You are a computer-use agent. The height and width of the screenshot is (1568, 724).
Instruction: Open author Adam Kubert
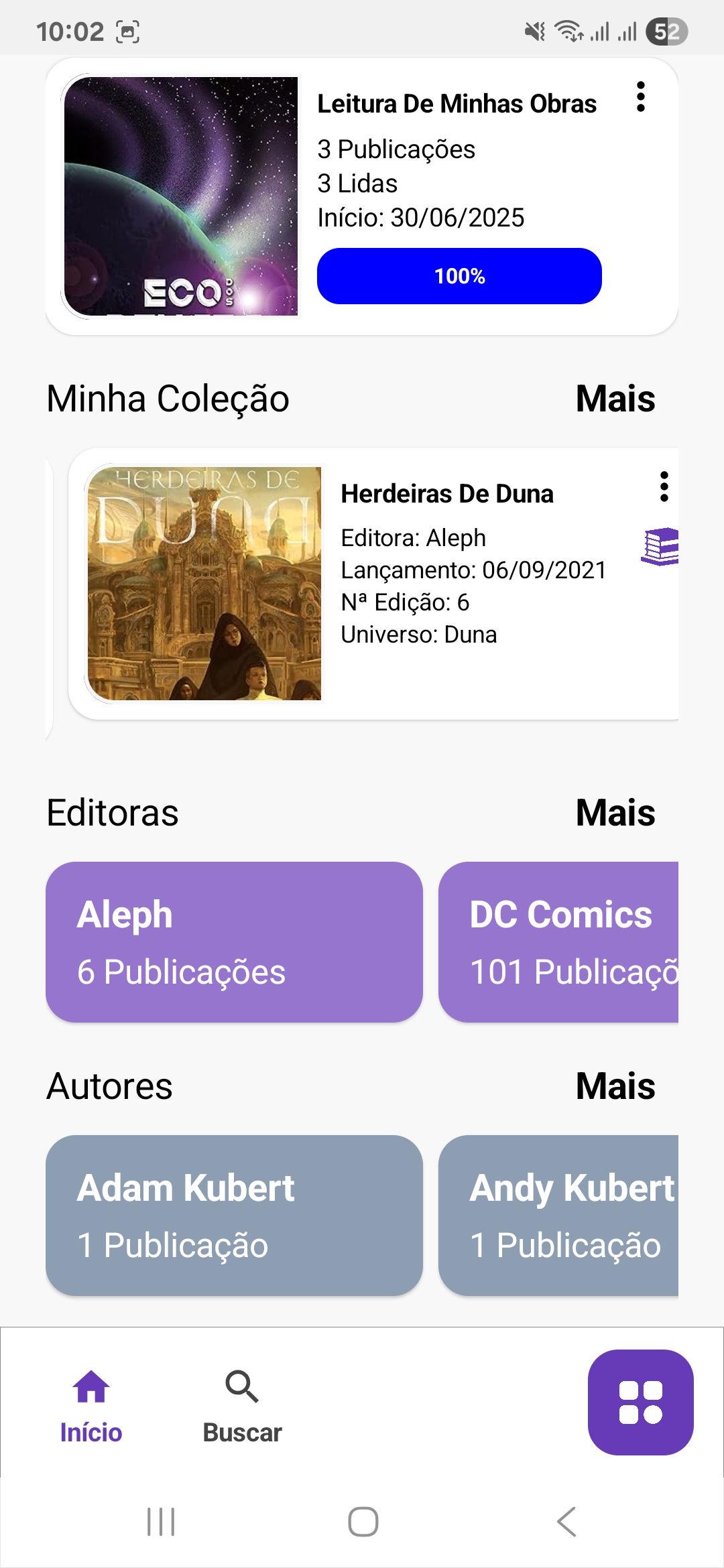pyautogui.click(x=234, y=1216)
